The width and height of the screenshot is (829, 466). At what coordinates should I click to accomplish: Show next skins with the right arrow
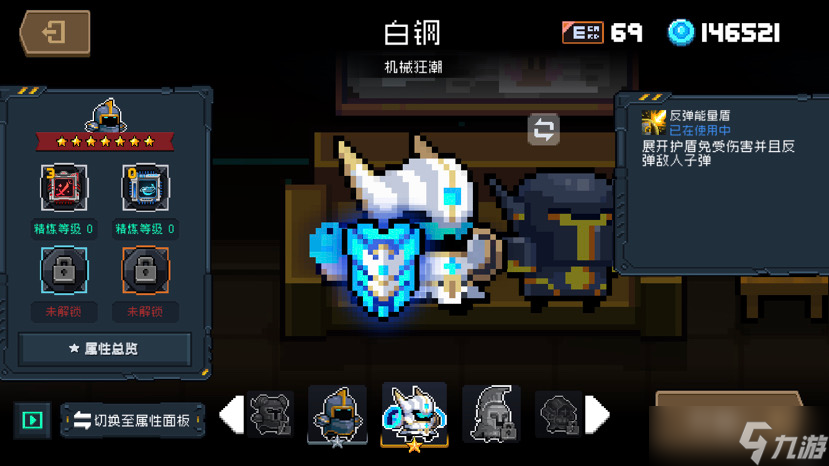pos(598,413)
